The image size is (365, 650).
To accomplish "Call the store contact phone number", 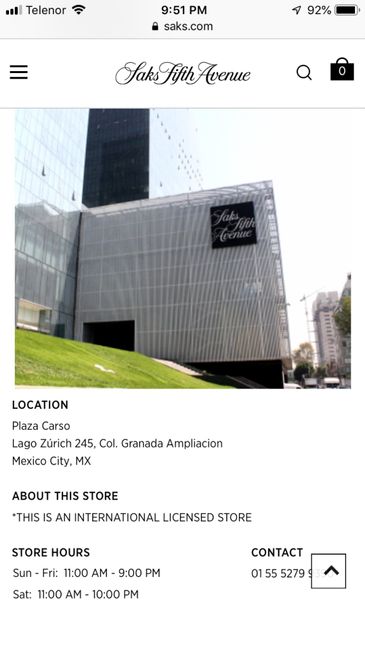I will [x=280, y=573].
